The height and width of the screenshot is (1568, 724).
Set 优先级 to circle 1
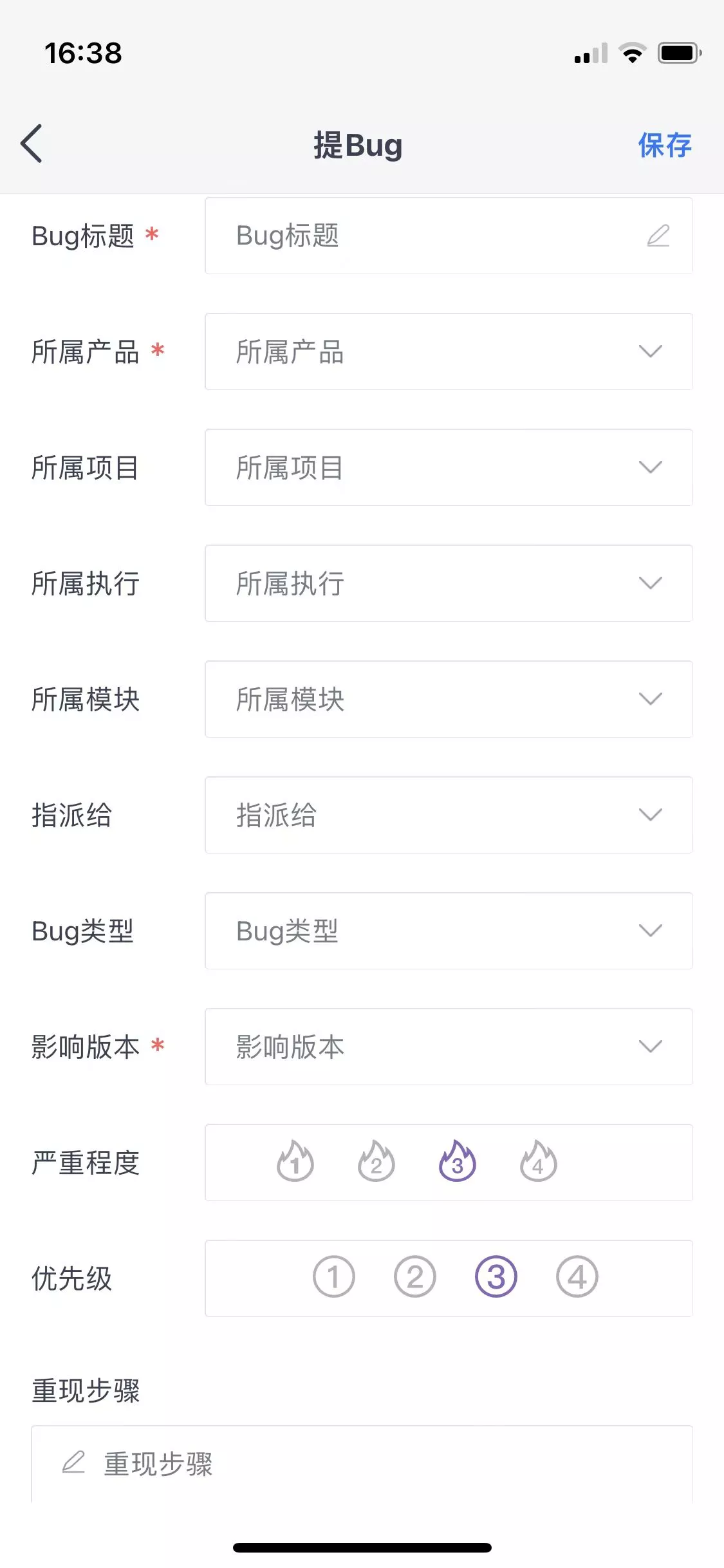[334, 1277]
